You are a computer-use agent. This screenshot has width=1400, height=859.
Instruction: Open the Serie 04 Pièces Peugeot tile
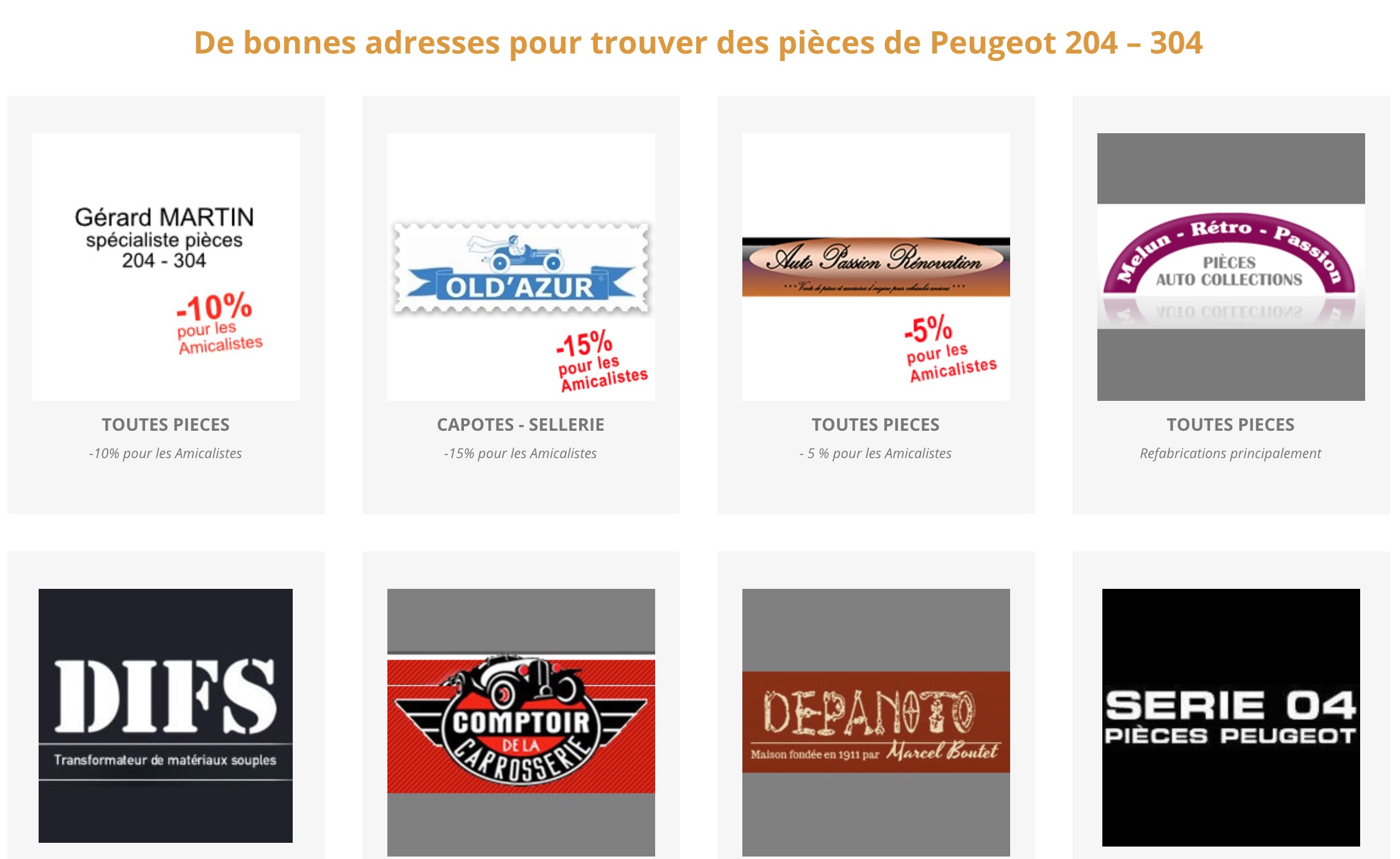(x=1231, y=717)
